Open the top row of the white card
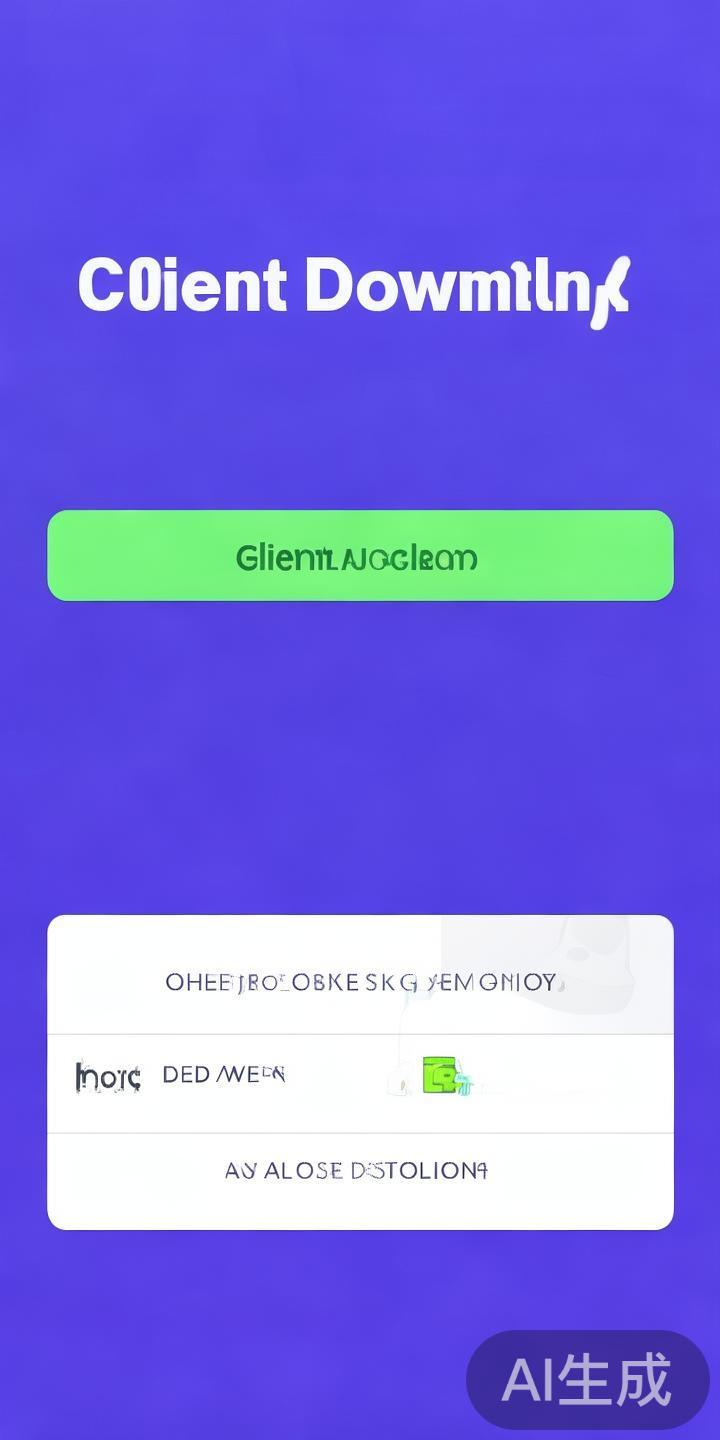 (x=360, y=981)
